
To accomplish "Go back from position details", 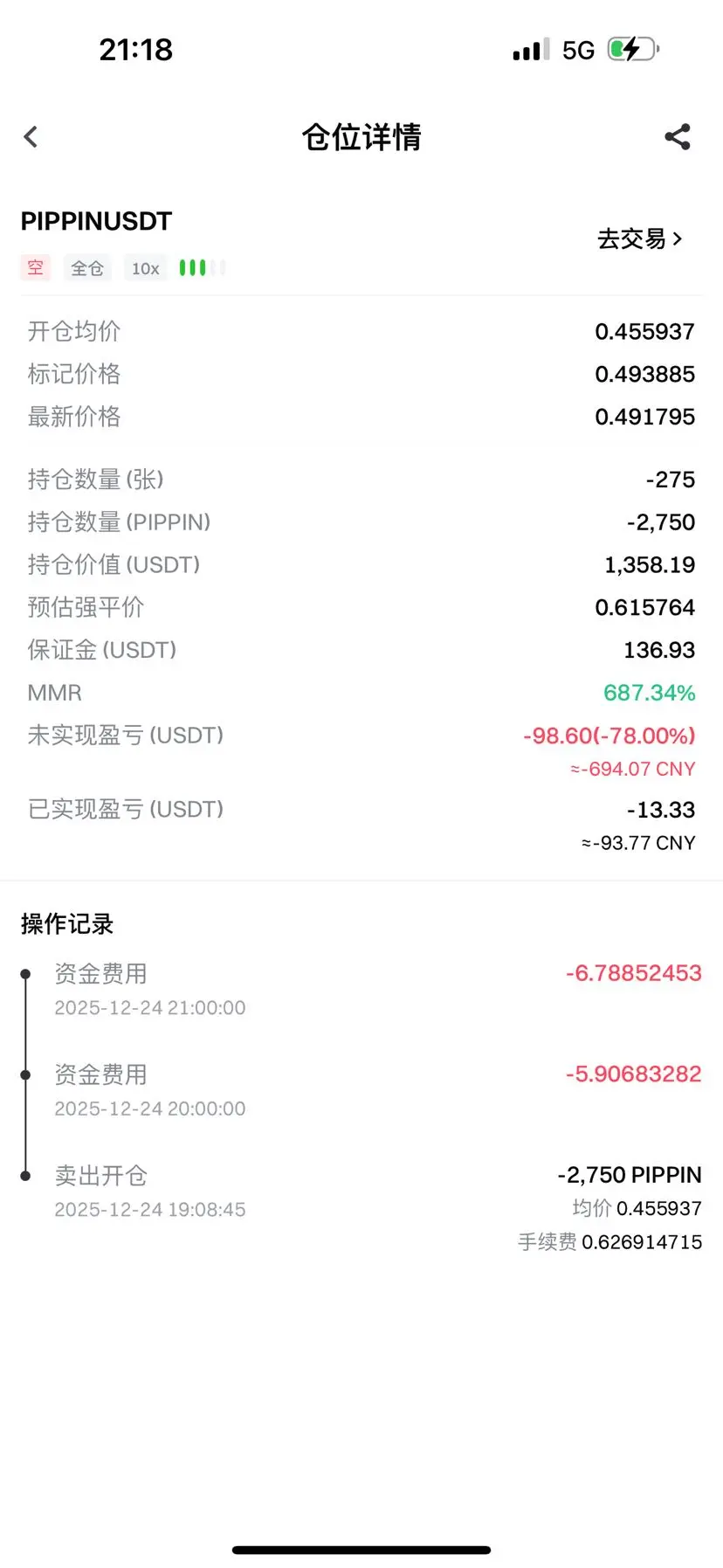I will point(31,137).
